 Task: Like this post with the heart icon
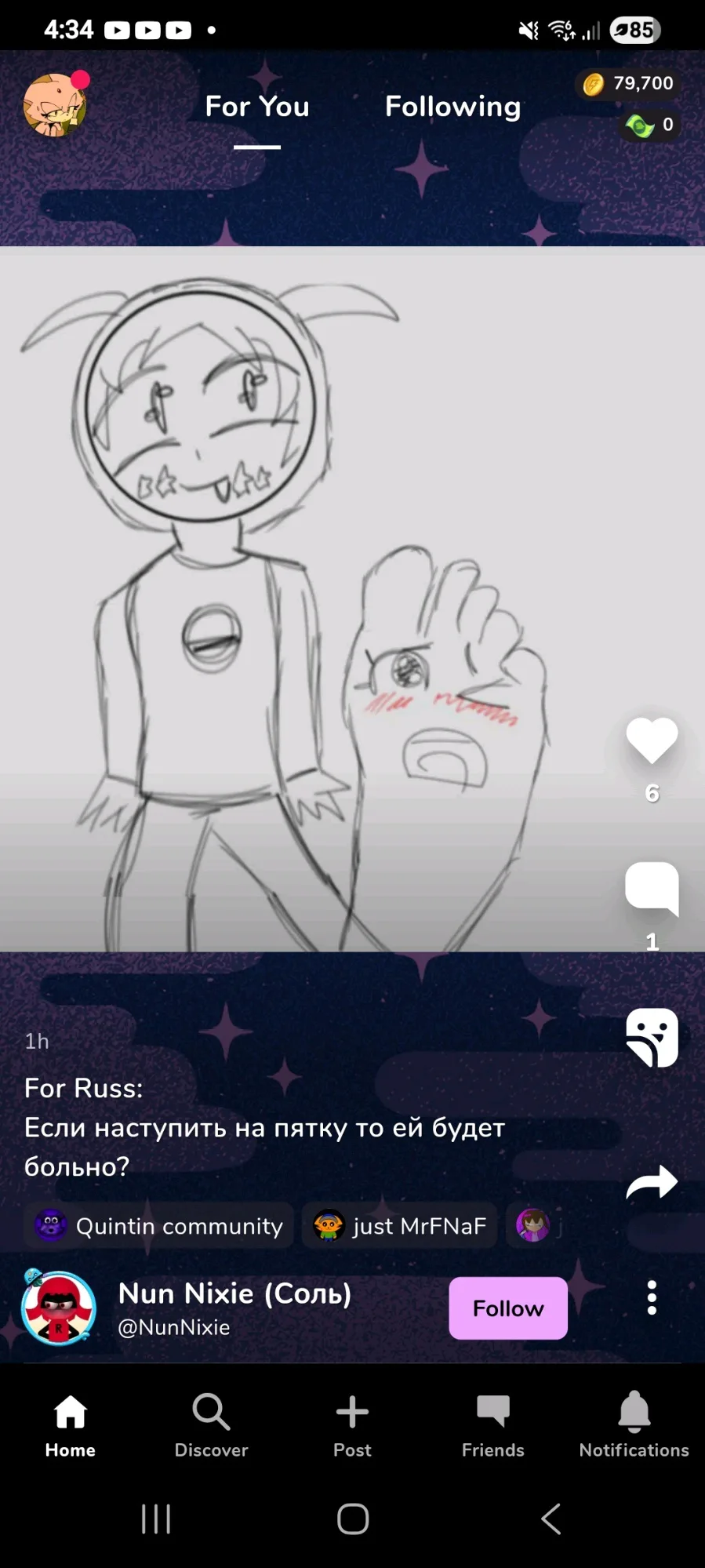652,740
